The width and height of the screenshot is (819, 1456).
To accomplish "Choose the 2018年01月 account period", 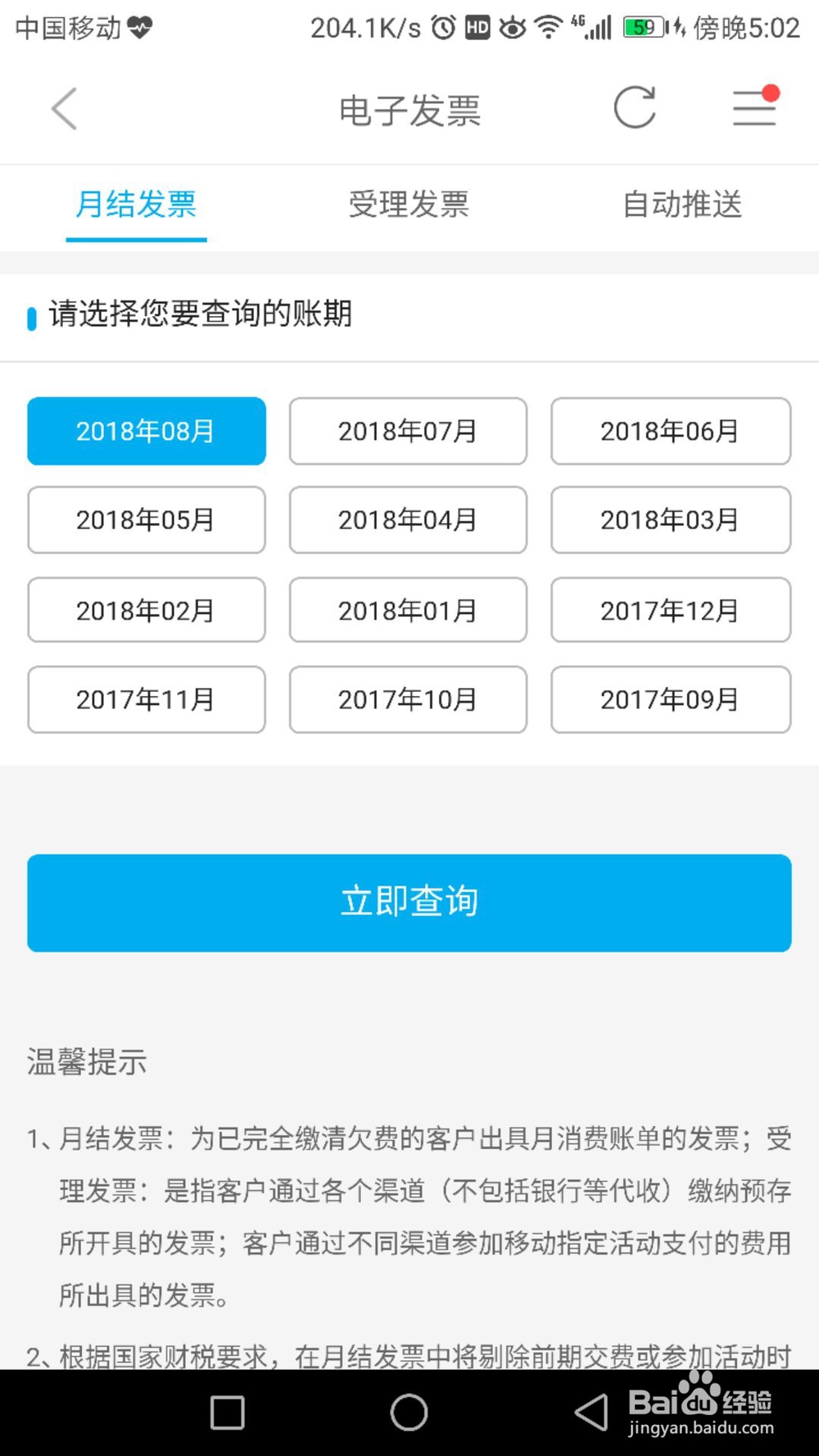I will 408,610.
